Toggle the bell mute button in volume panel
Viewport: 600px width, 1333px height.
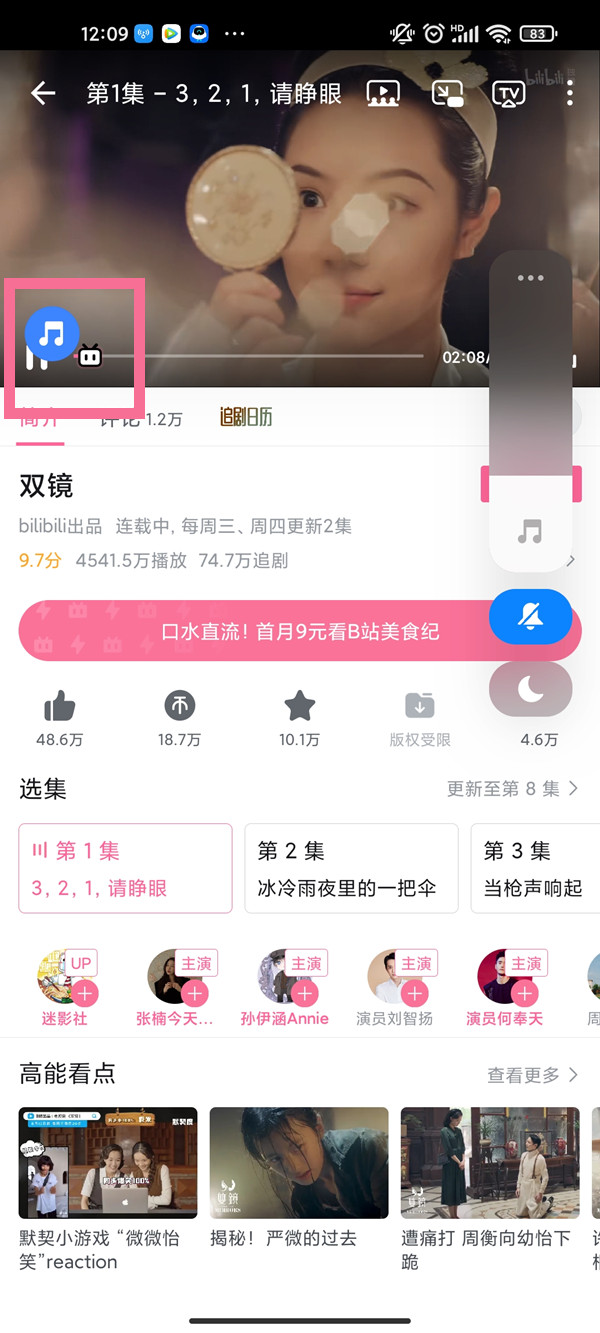[530, 617]
